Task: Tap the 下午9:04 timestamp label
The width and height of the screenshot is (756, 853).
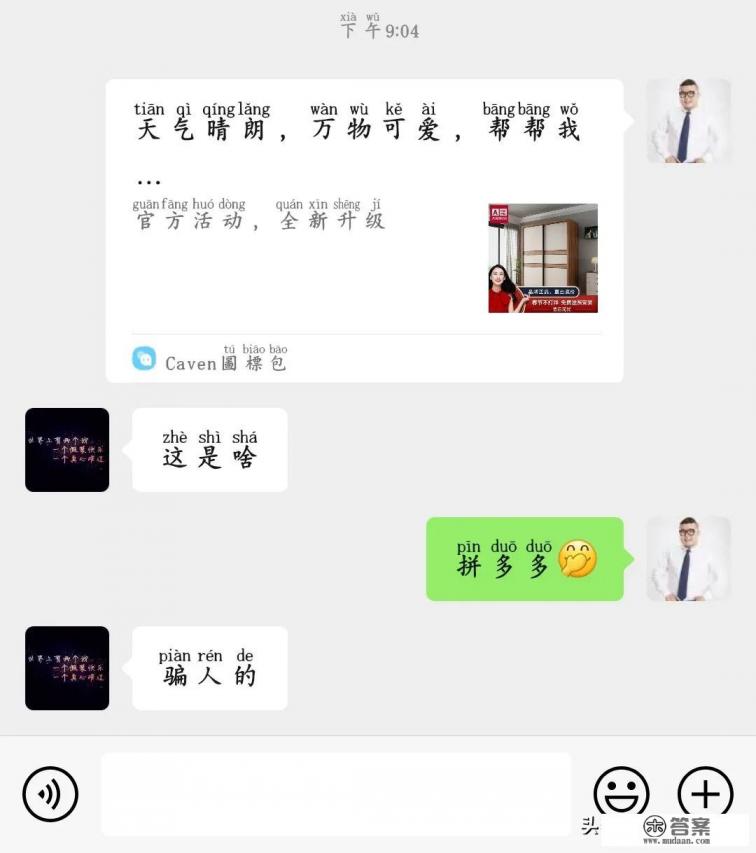Action: coord(378,31)
